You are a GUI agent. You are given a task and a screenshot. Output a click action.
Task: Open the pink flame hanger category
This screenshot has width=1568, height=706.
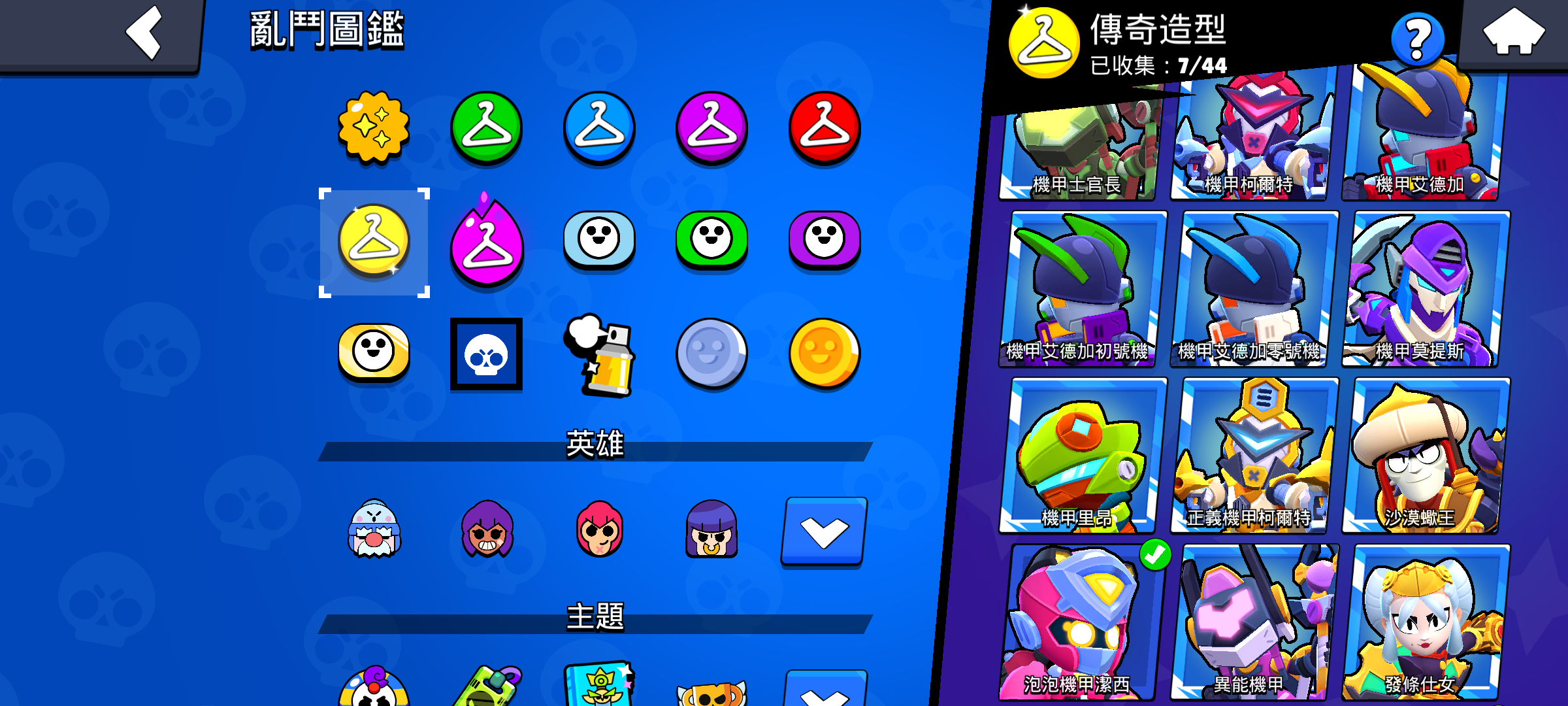coord(486,241)
